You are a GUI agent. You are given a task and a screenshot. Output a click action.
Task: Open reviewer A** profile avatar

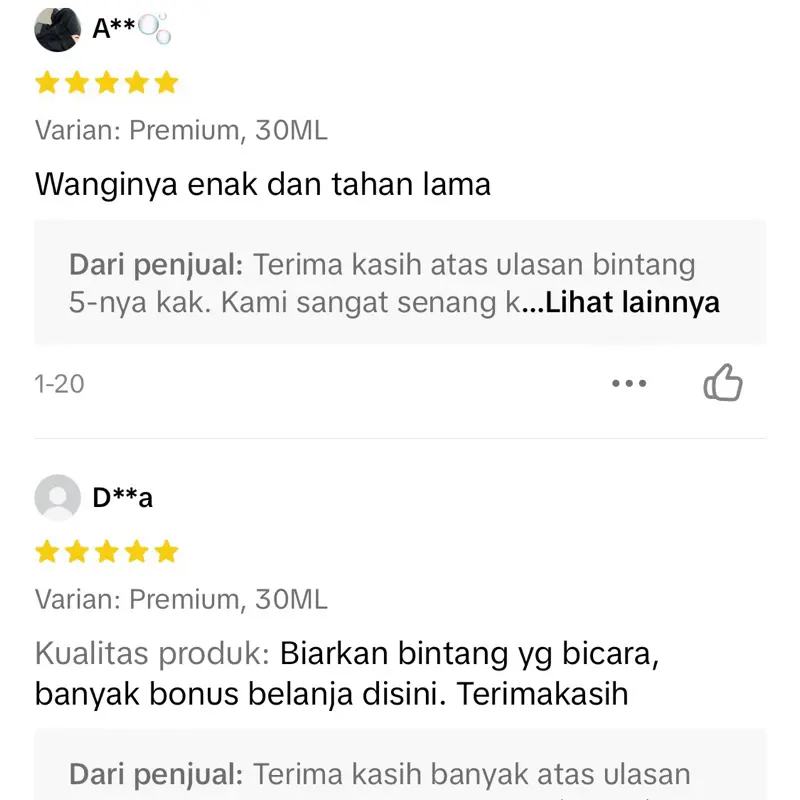(57, 29)
